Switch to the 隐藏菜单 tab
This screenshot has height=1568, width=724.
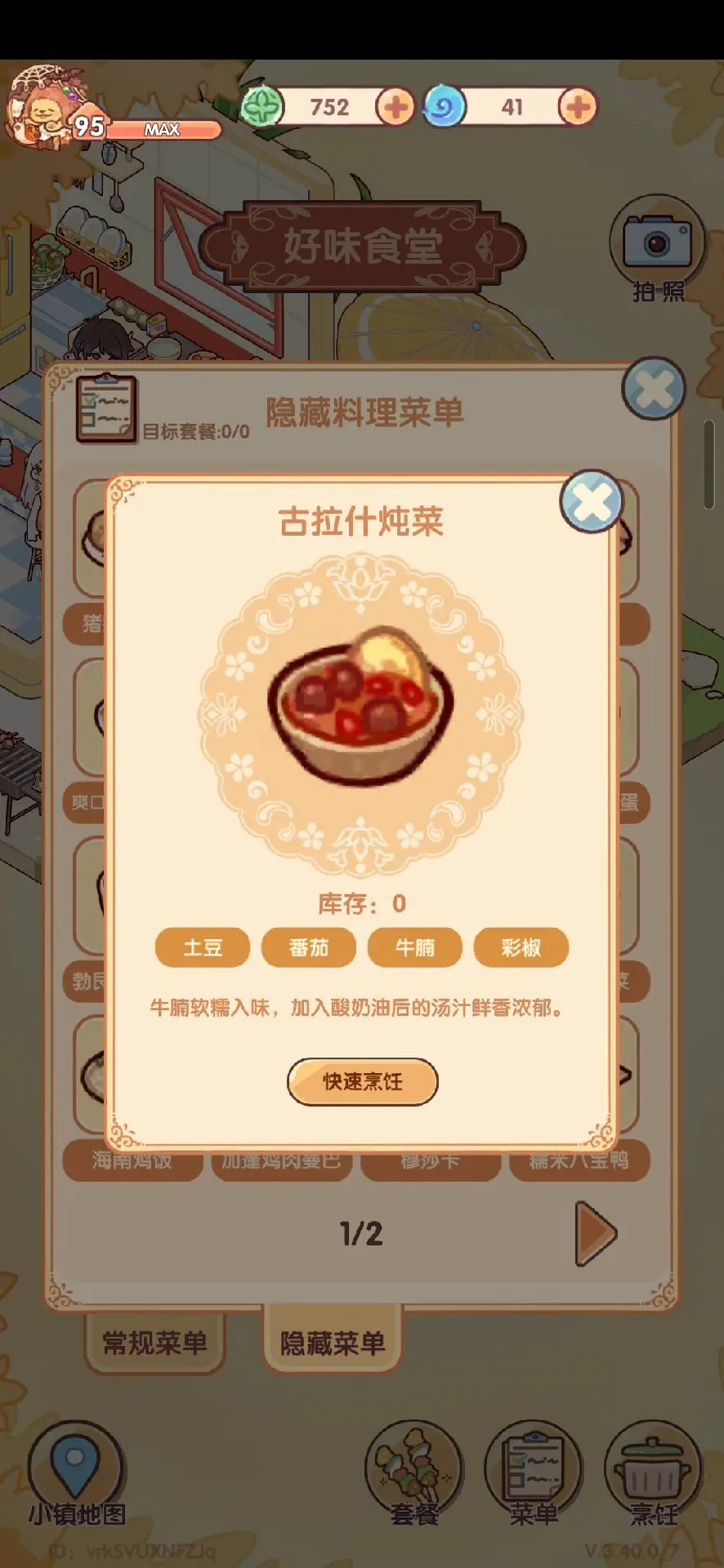click(x=333, y=1343)
